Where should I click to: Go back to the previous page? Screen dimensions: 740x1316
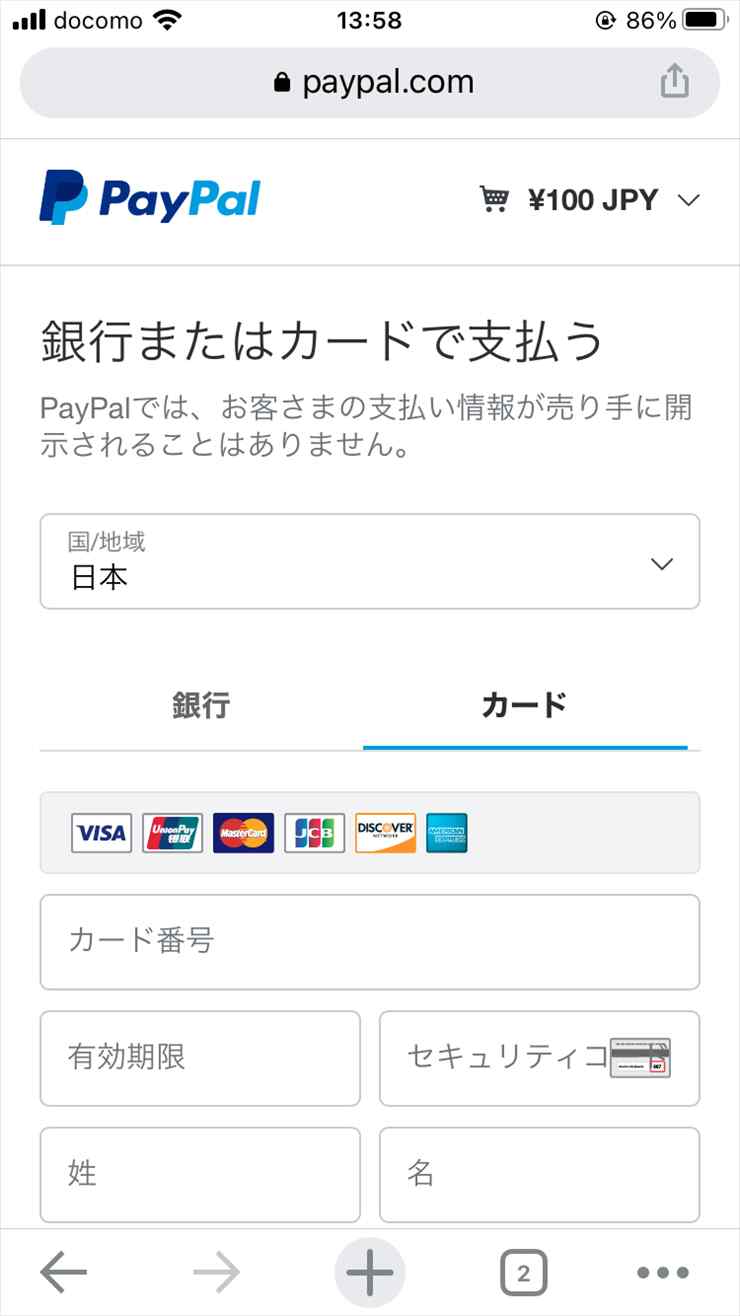point(64,1273)
